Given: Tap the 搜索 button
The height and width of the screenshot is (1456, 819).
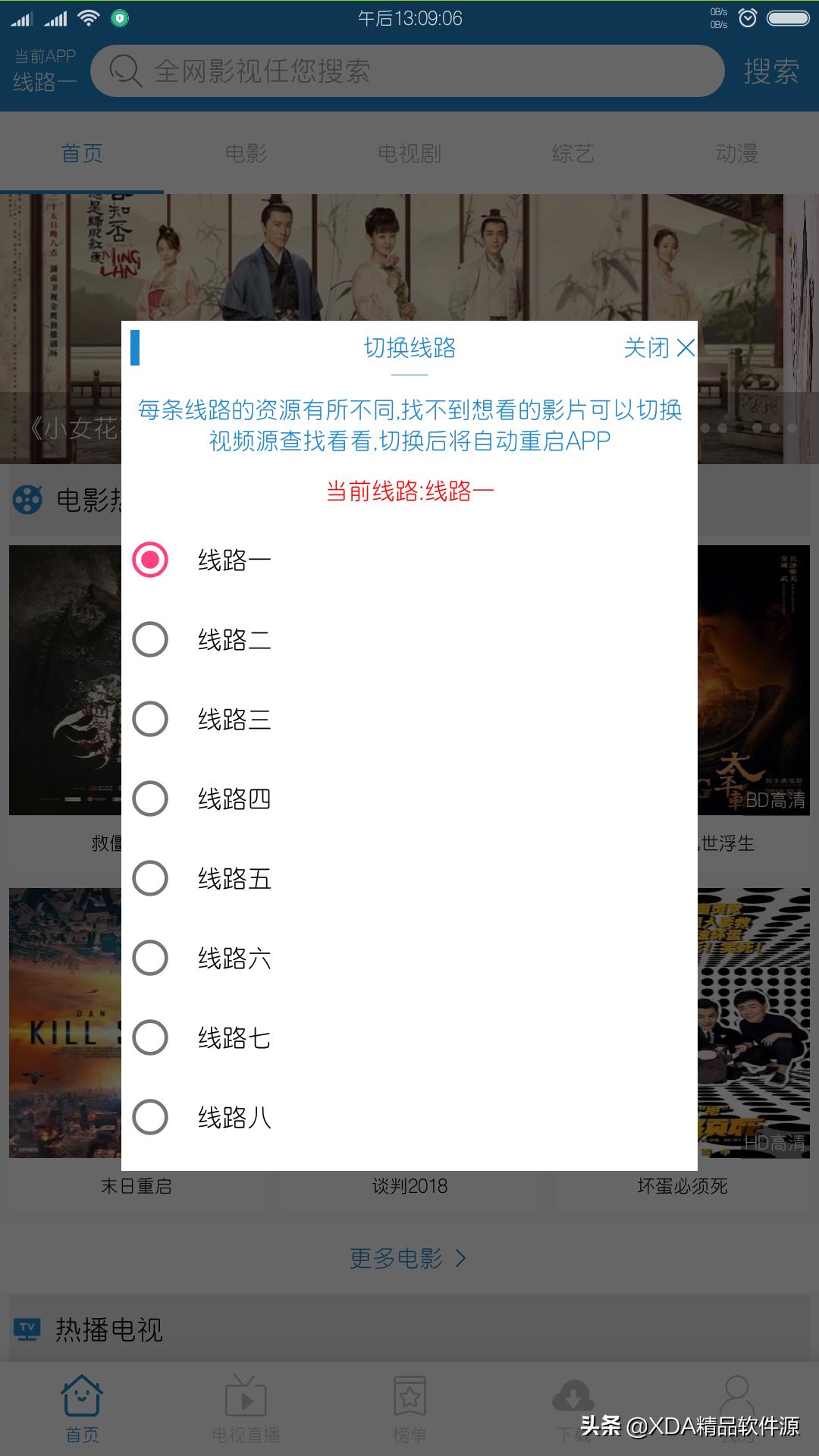Looking at the screenshot, I should point(771,71).
